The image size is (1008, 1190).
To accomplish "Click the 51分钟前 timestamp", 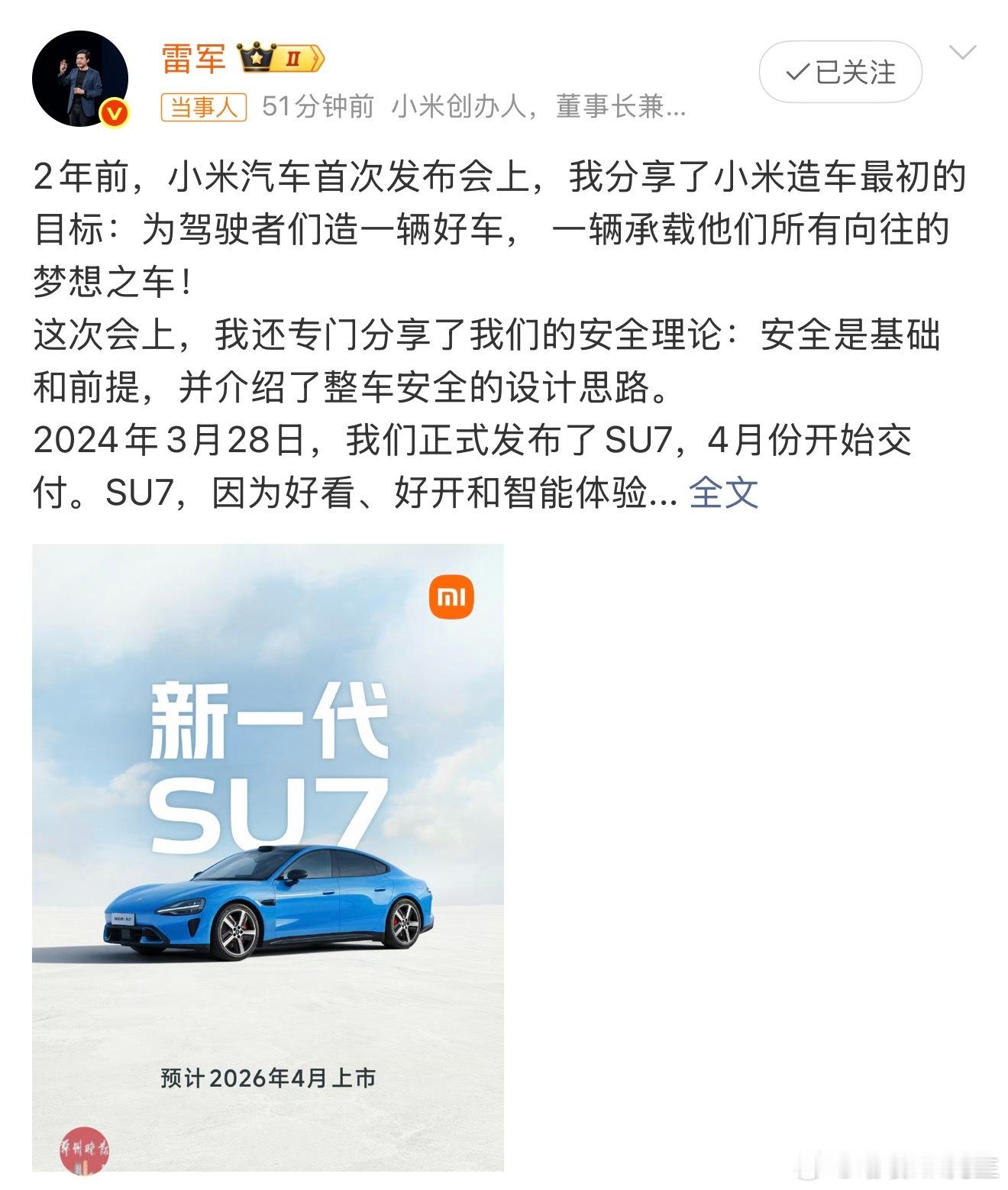I will [x=313, y=109].
